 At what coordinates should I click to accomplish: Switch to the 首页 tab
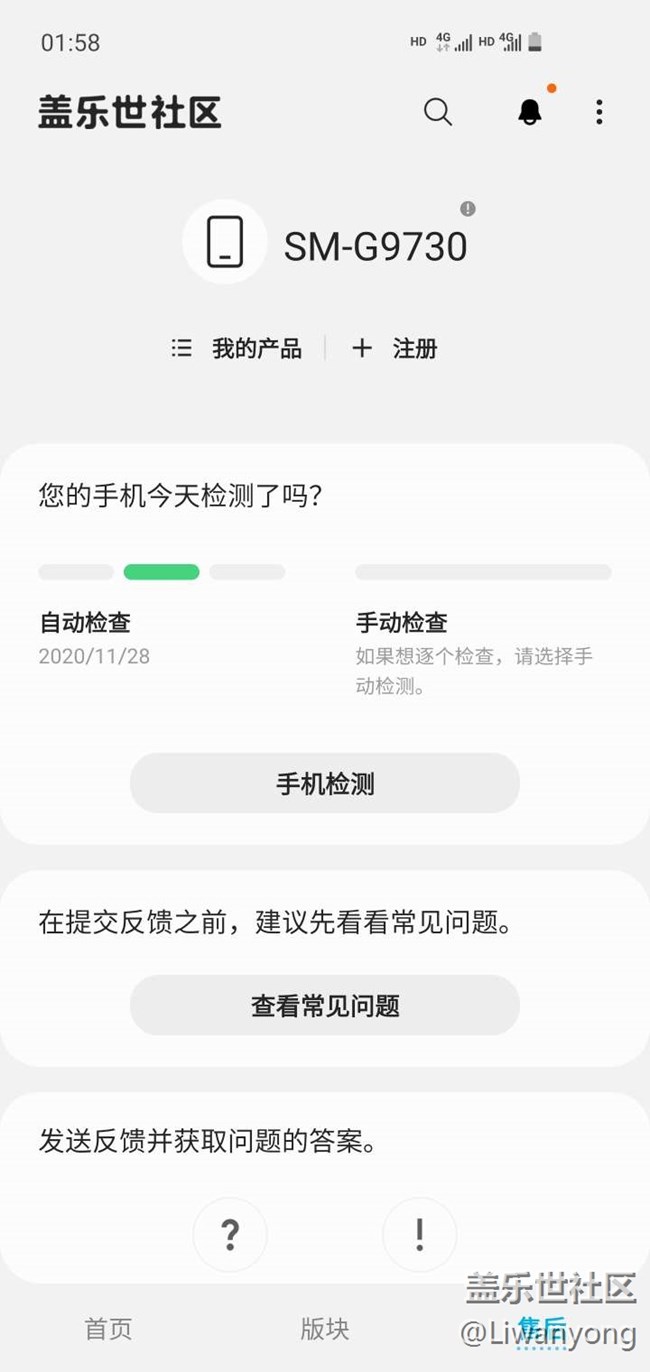[108, 1329]
